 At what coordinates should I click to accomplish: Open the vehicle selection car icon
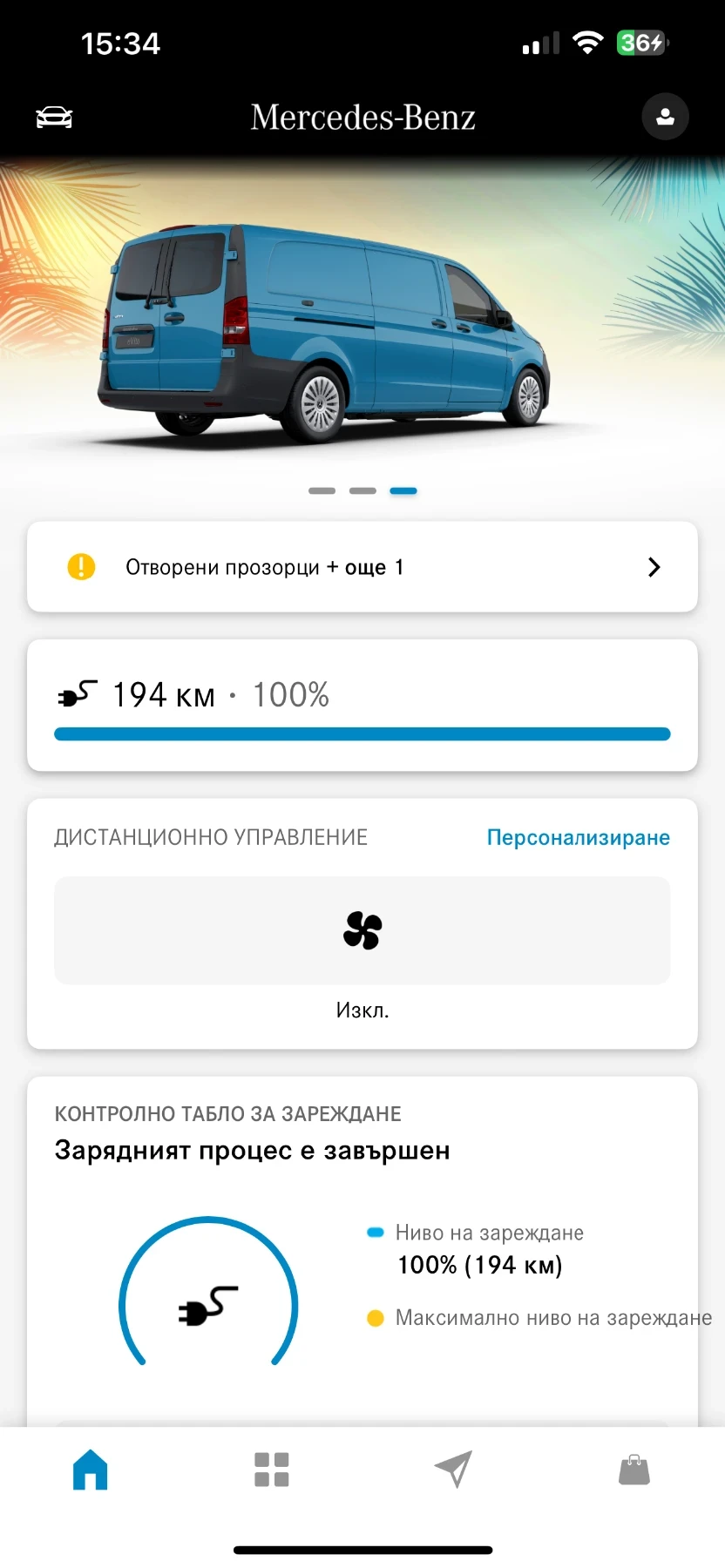click(x=54, y=117)
